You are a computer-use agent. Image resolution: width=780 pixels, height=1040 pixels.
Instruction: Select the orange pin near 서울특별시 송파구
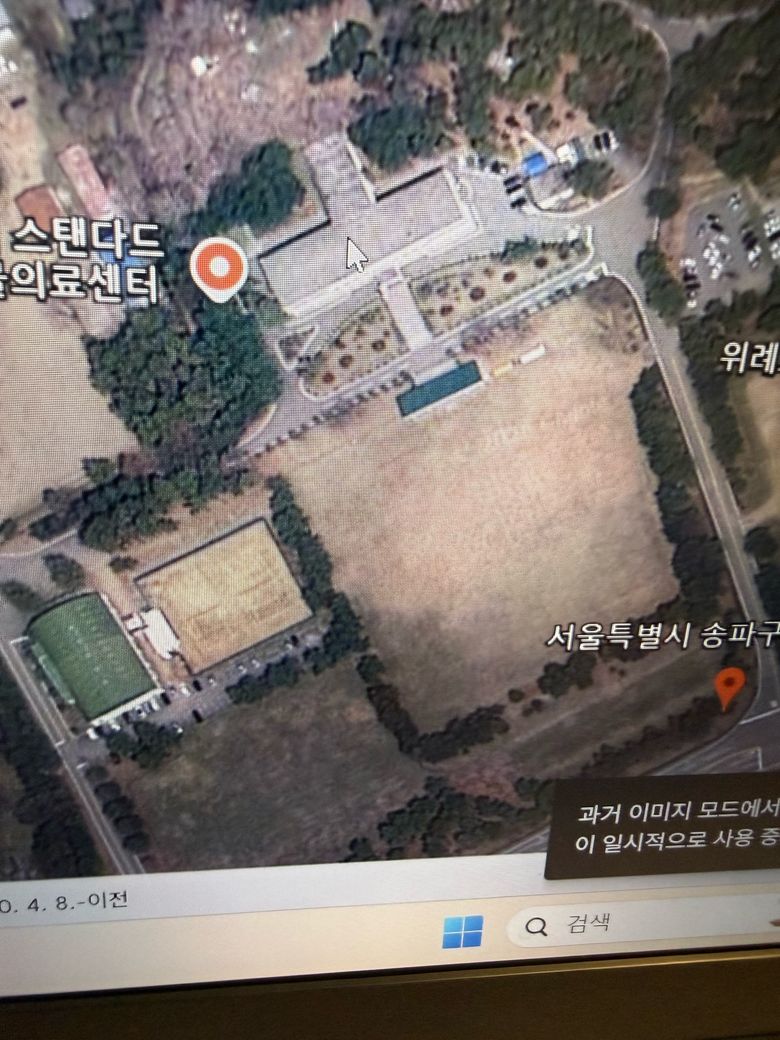729,687
